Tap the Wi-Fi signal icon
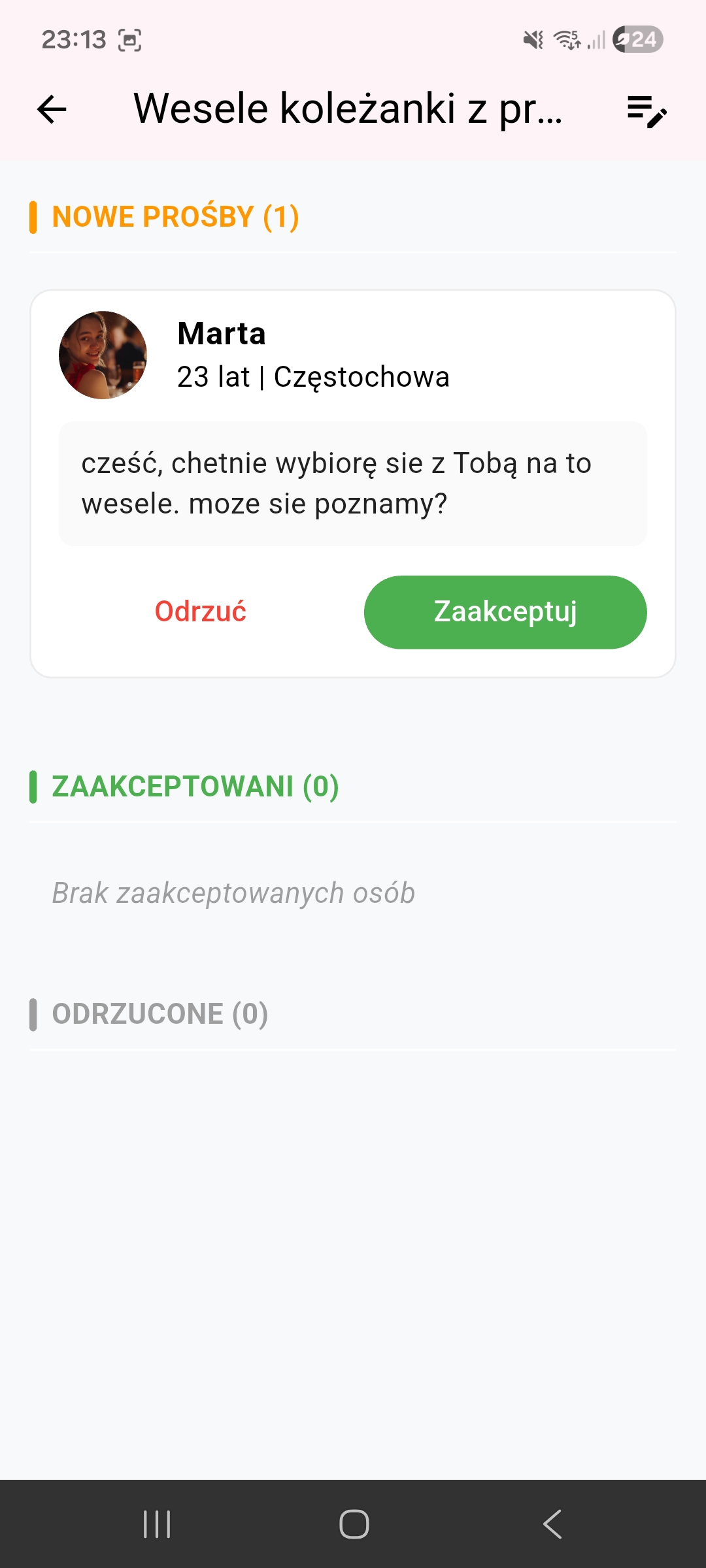This screenshot has width=706, height=1568. [x=565, y=41]
